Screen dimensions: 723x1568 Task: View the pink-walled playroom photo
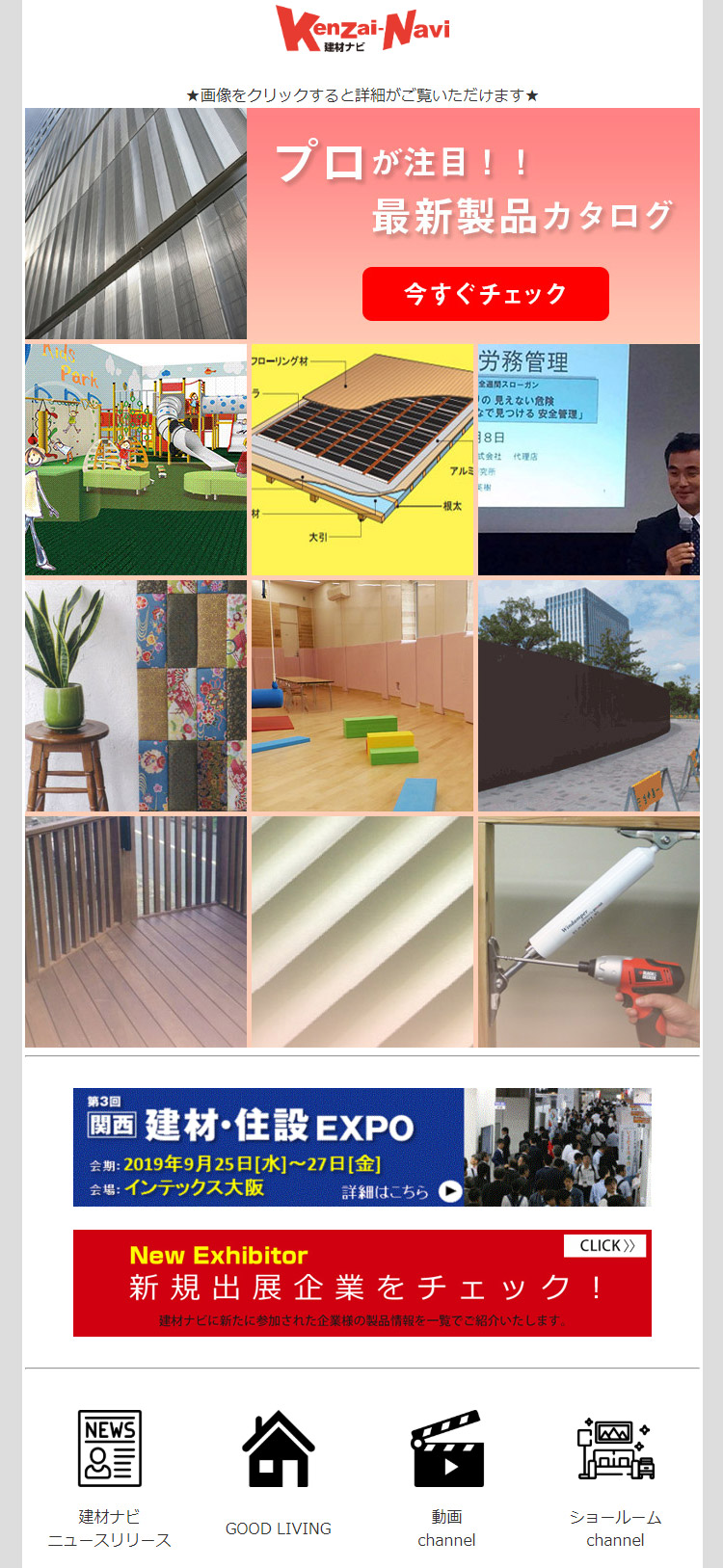[x=362, y=696]
